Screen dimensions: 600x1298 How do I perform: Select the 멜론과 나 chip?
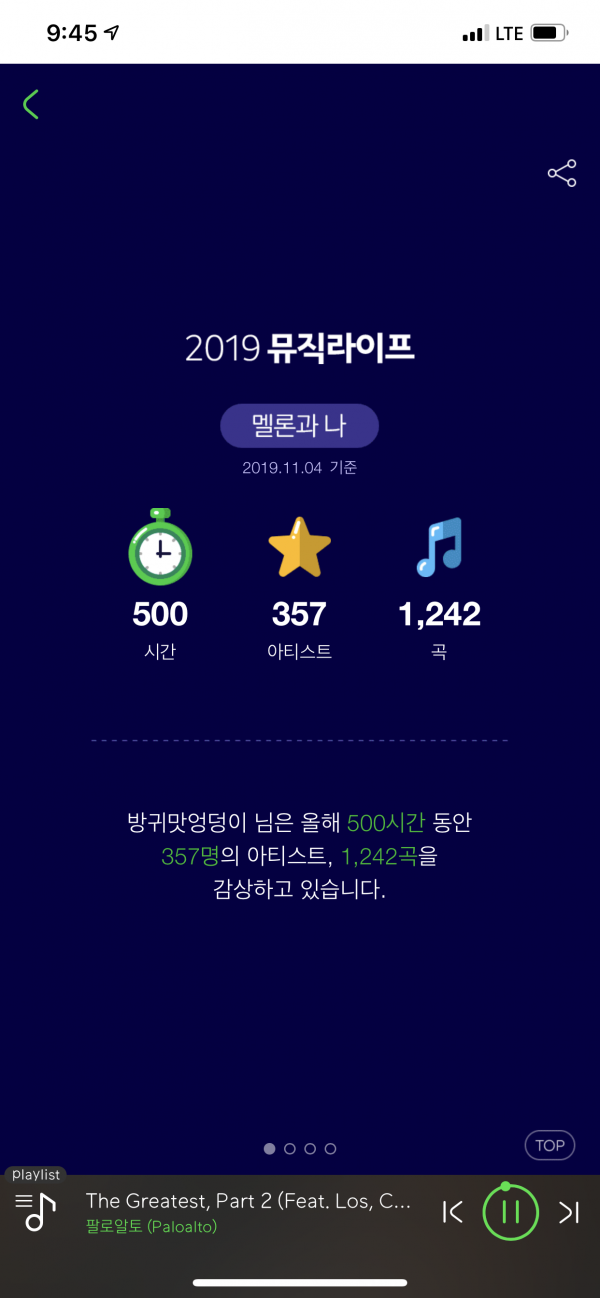pos(299,425)
